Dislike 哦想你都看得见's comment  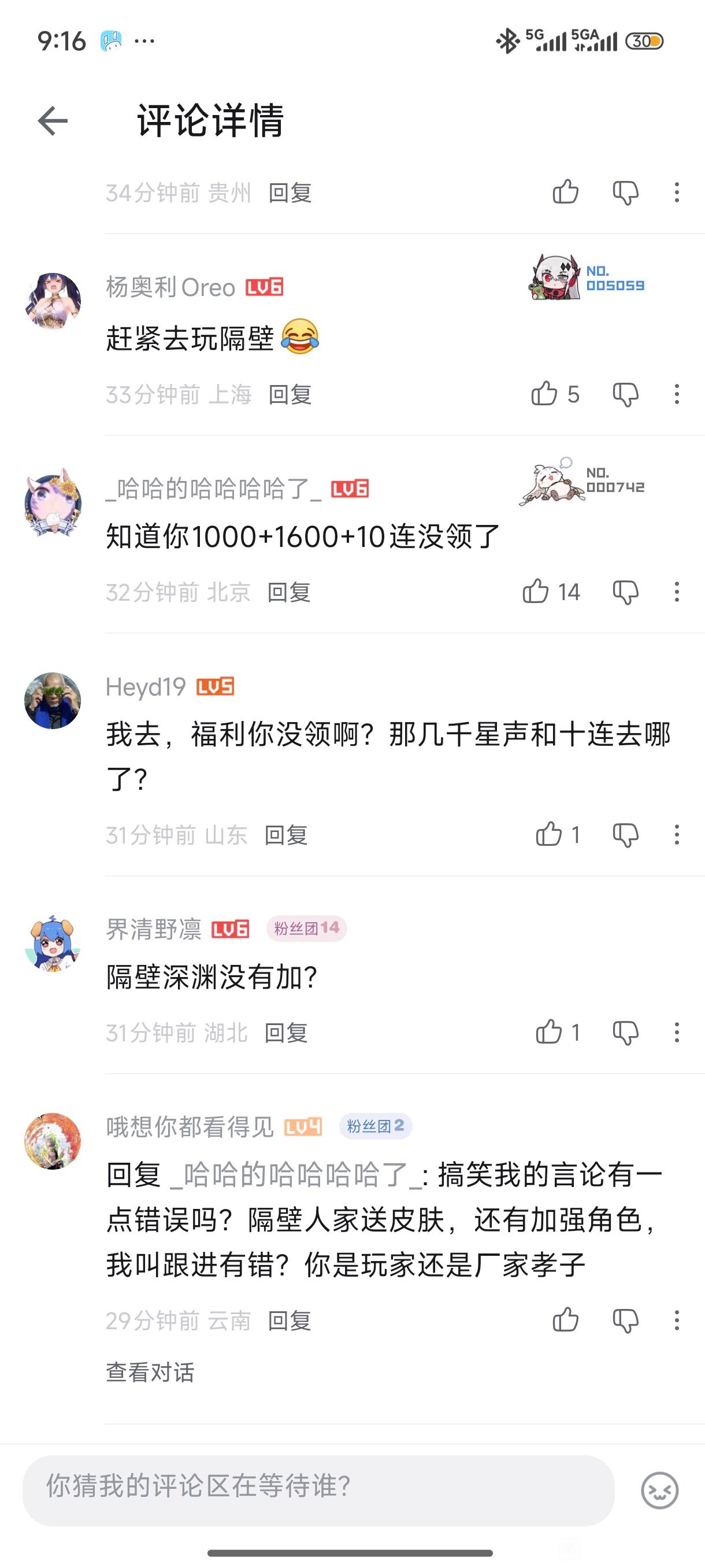pos(625,1319)
